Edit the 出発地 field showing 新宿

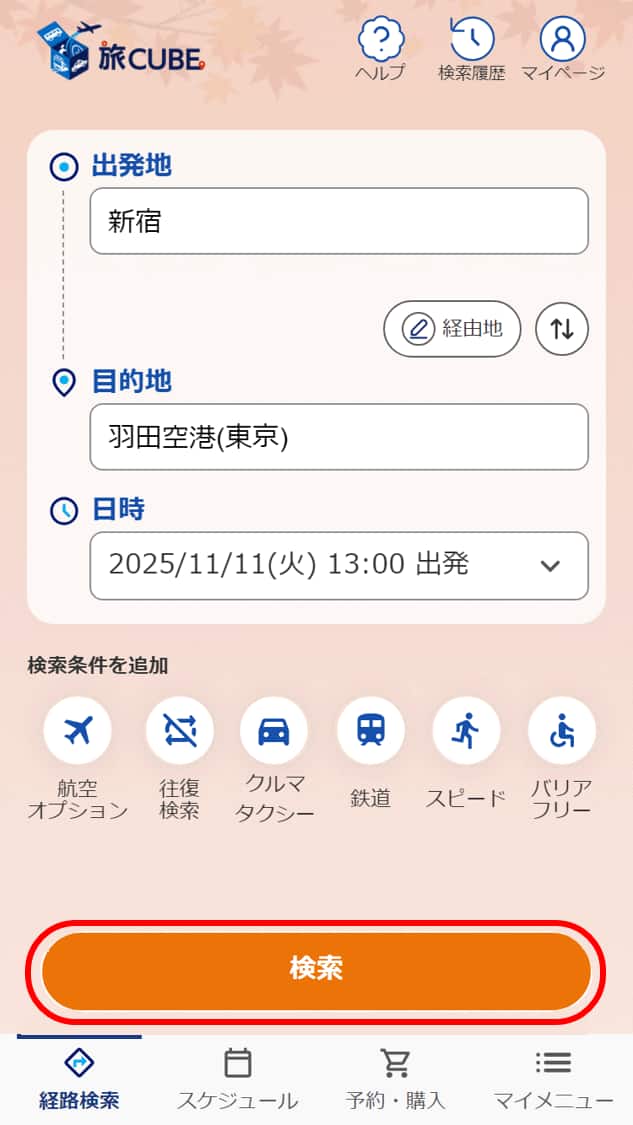pos(339,221)
